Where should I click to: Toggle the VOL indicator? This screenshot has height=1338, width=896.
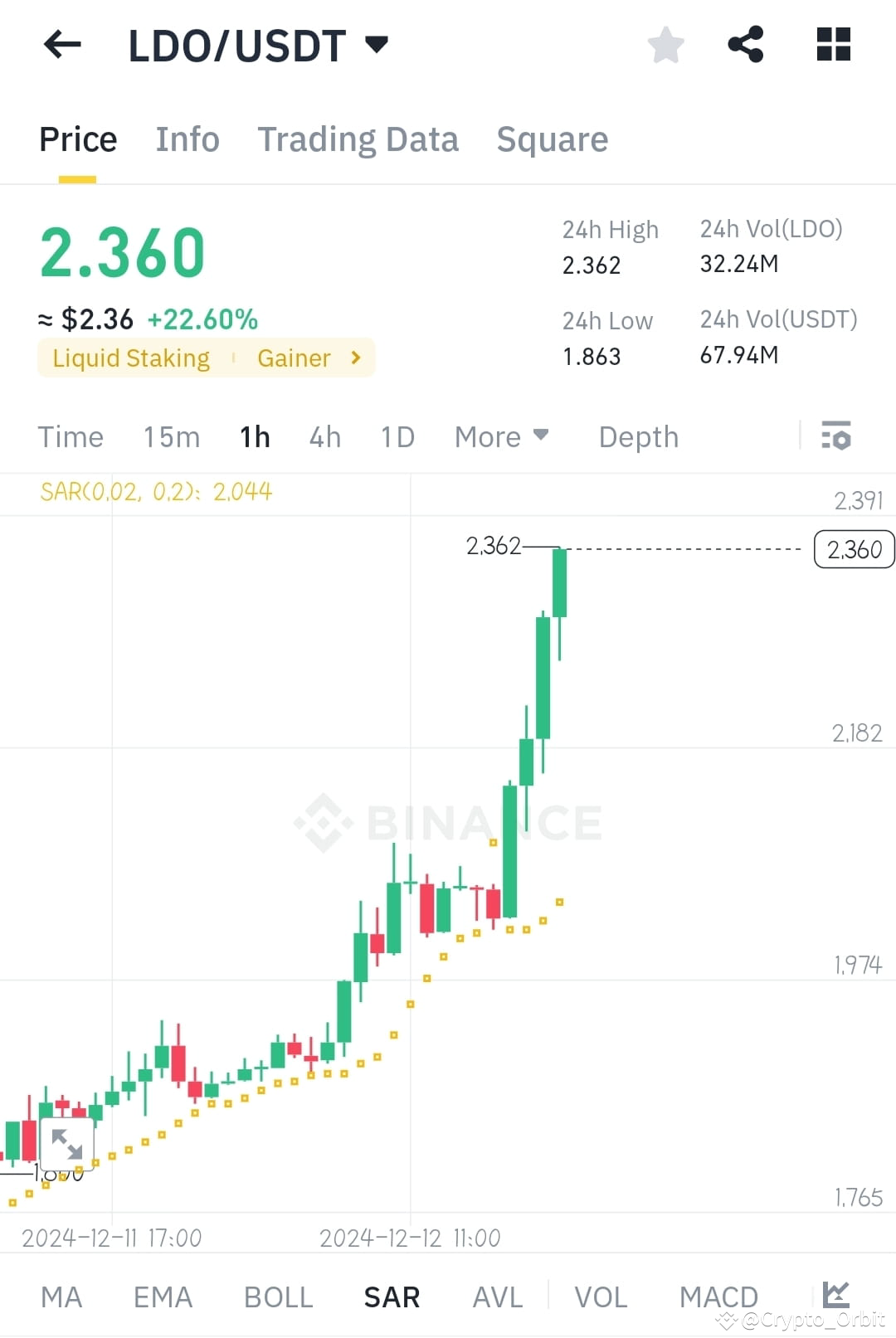601,1296
